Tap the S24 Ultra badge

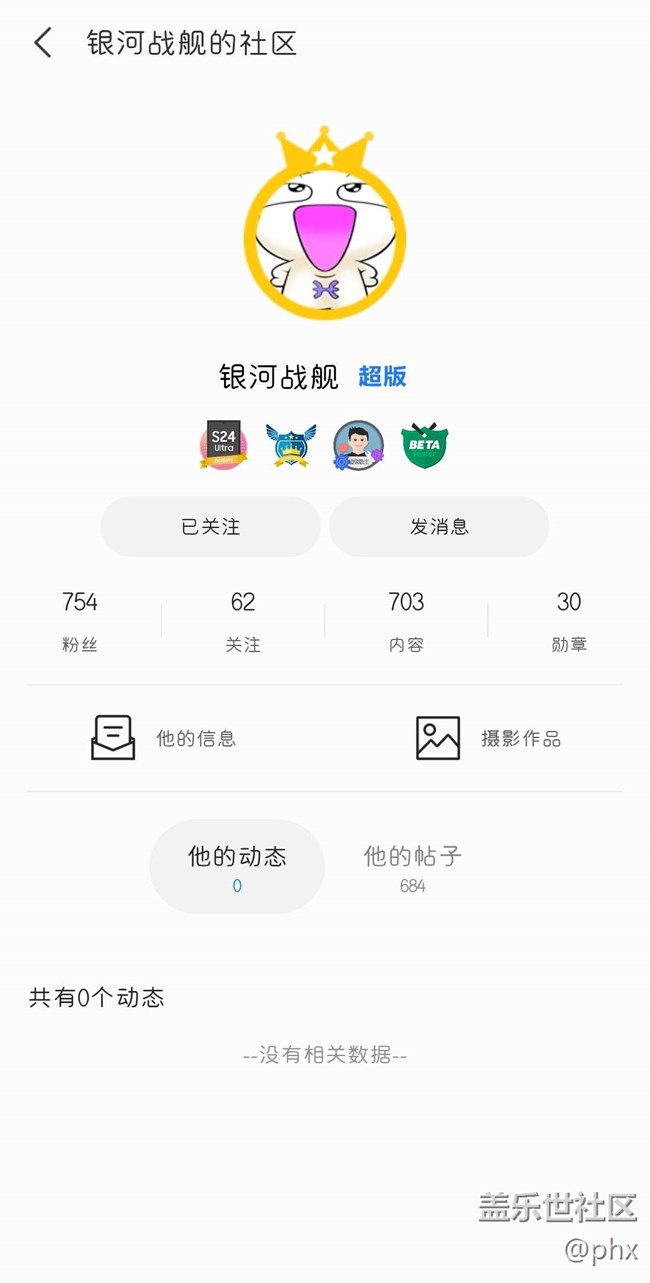click(223, 445)
